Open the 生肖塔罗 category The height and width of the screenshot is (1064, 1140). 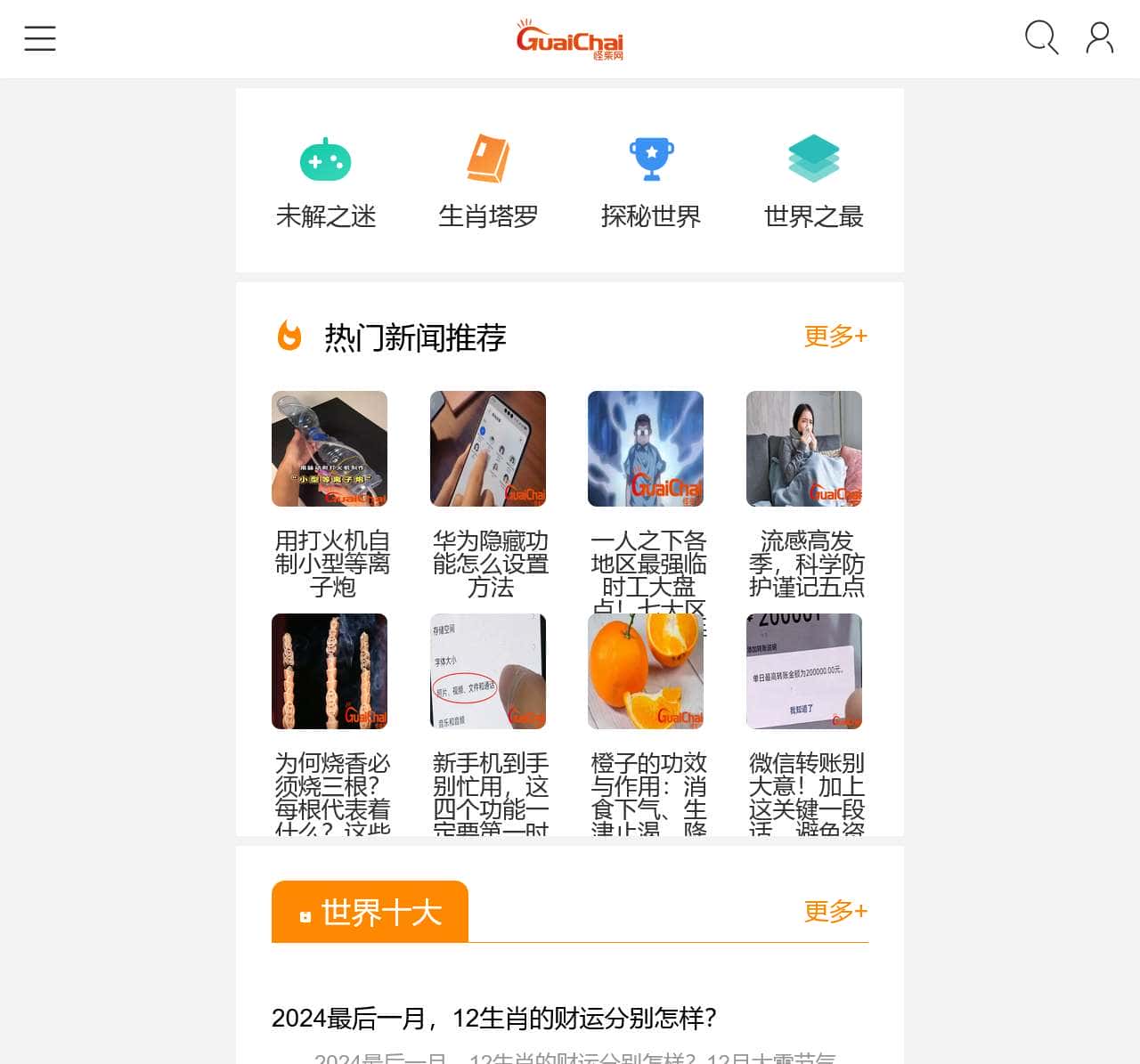coord(488,182)
